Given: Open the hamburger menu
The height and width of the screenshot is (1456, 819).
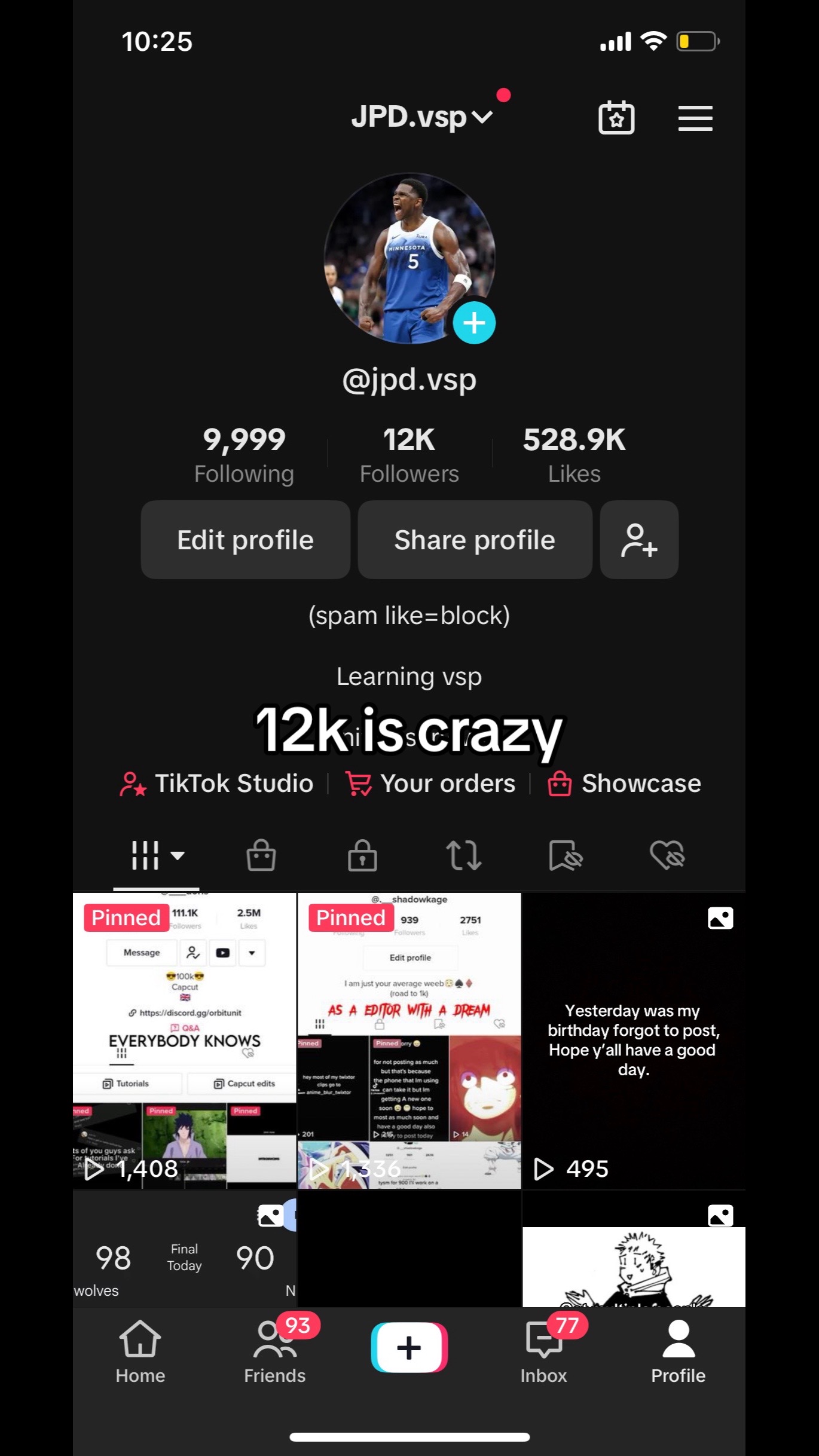Looking at the screenshot, I should coord(695,118).
